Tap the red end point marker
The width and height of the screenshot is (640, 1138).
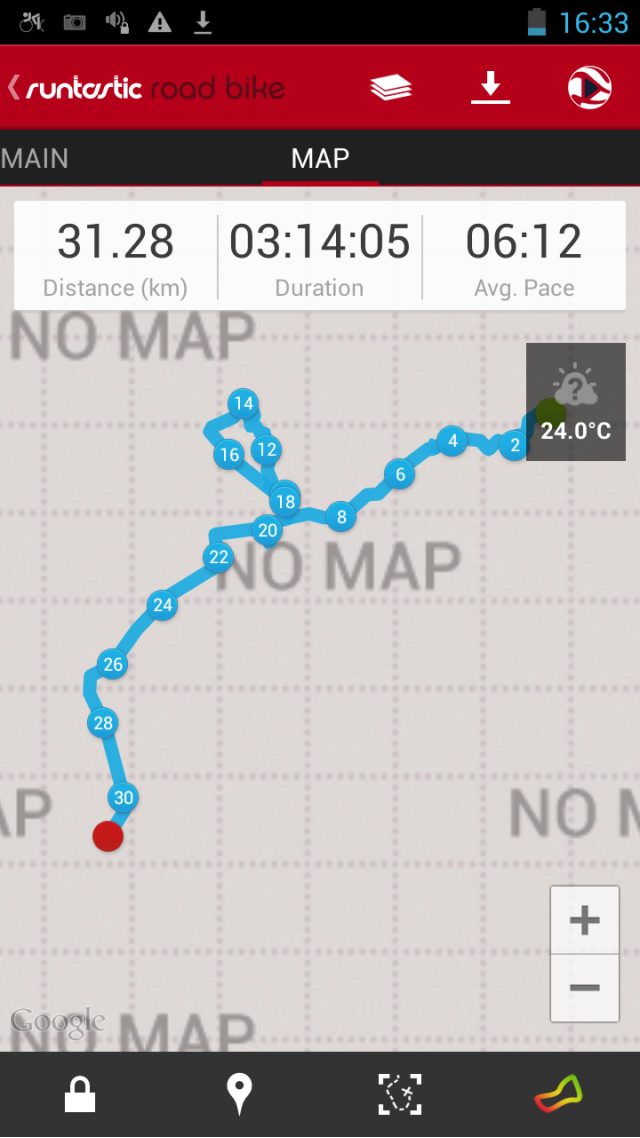(x=108, y=836)
